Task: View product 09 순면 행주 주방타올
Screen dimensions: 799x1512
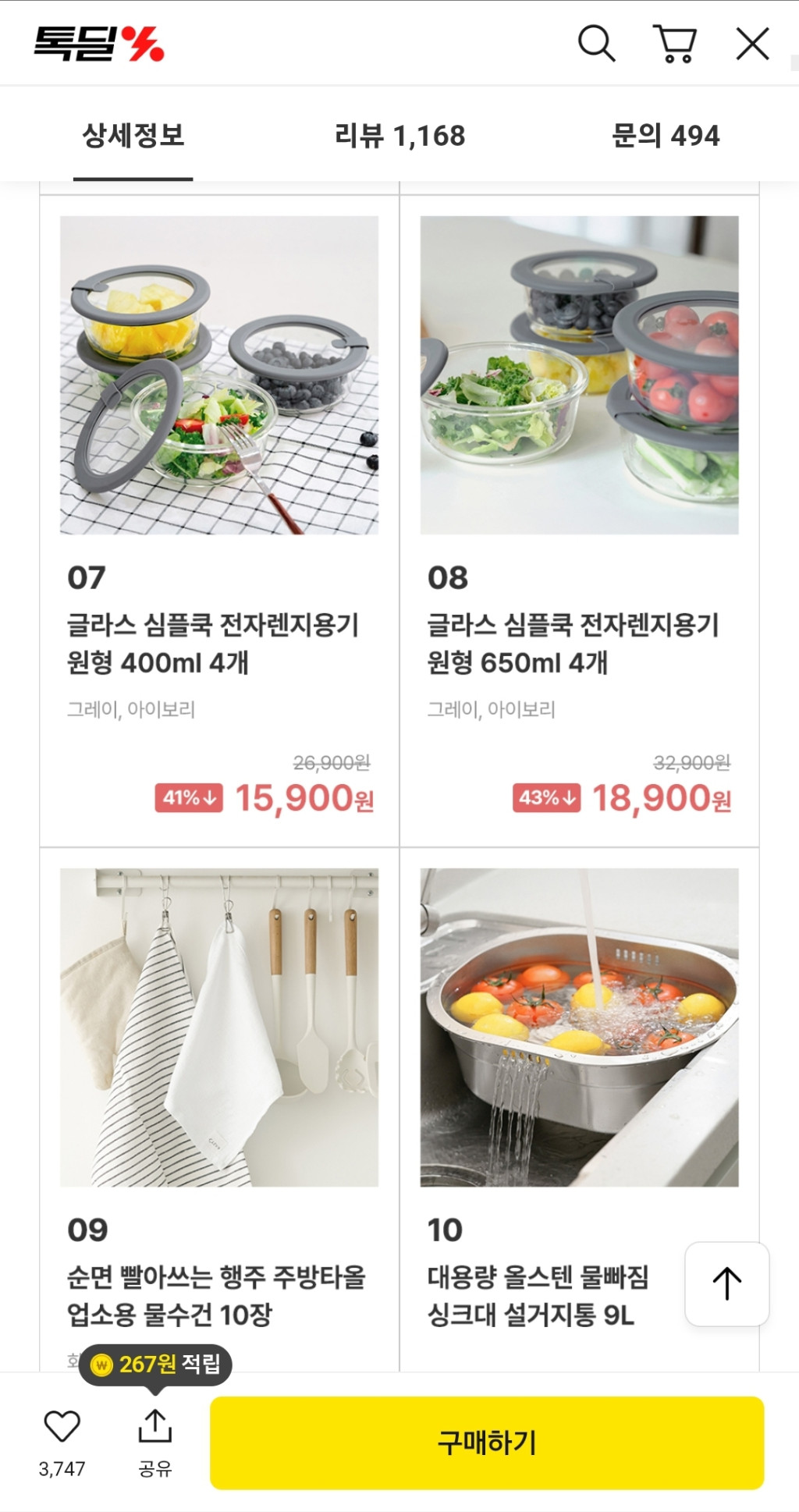Action: click(x=219, y=1027)
